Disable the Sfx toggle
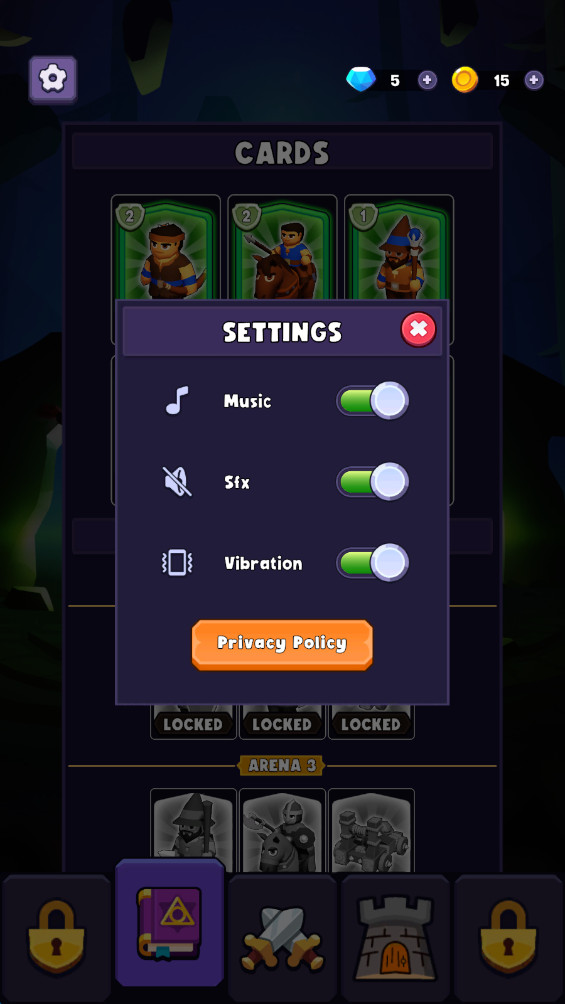 [372, 482]
